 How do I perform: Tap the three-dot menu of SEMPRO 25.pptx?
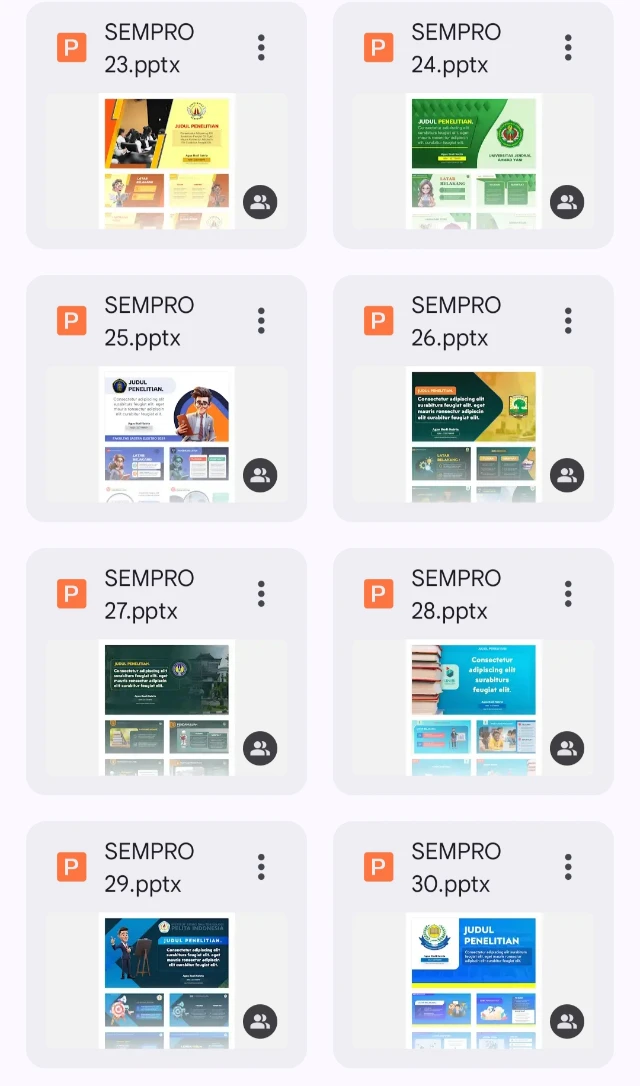[x=261, y=320]
